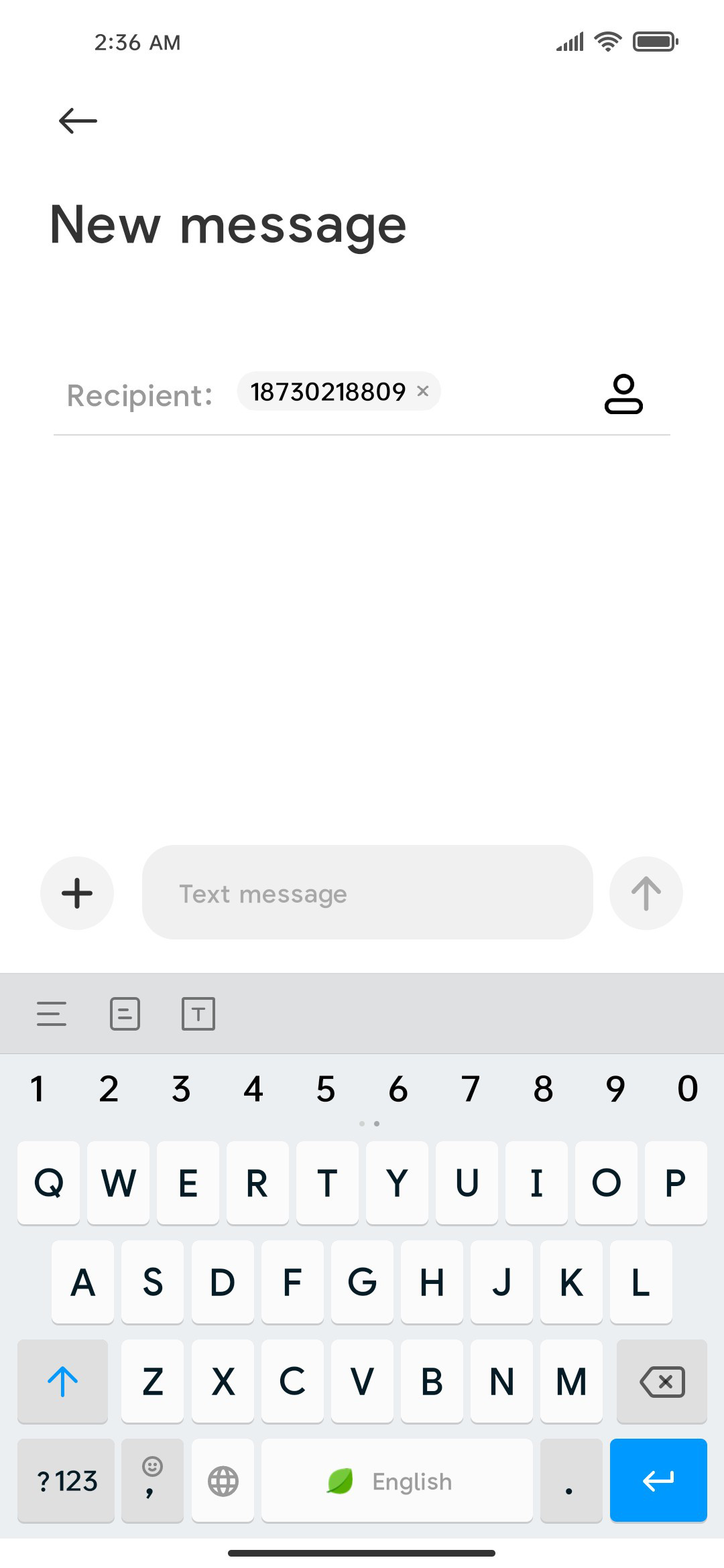Focus the Text message field
Image resolution: width=724 pixels, height=1568 pixels.
coord(367,893)
